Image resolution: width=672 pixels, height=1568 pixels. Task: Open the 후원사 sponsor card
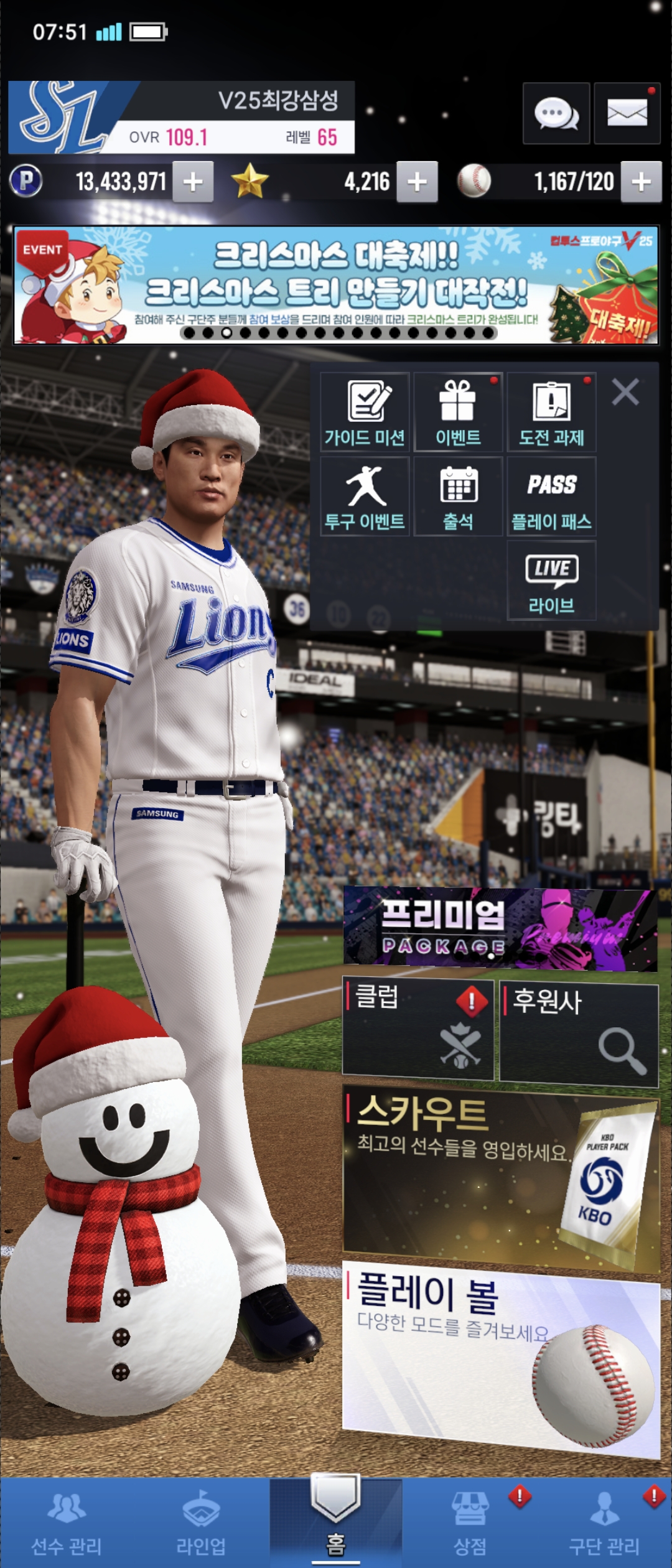[x=579, y=1034]
